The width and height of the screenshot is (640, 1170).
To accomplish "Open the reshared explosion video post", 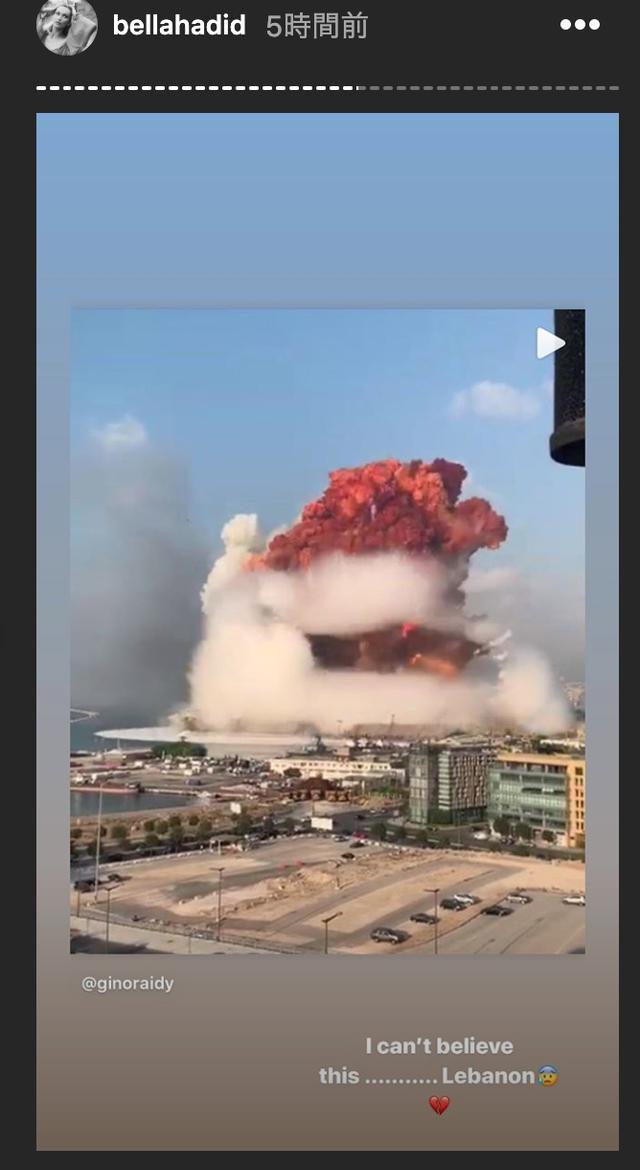I will [327, 630].
